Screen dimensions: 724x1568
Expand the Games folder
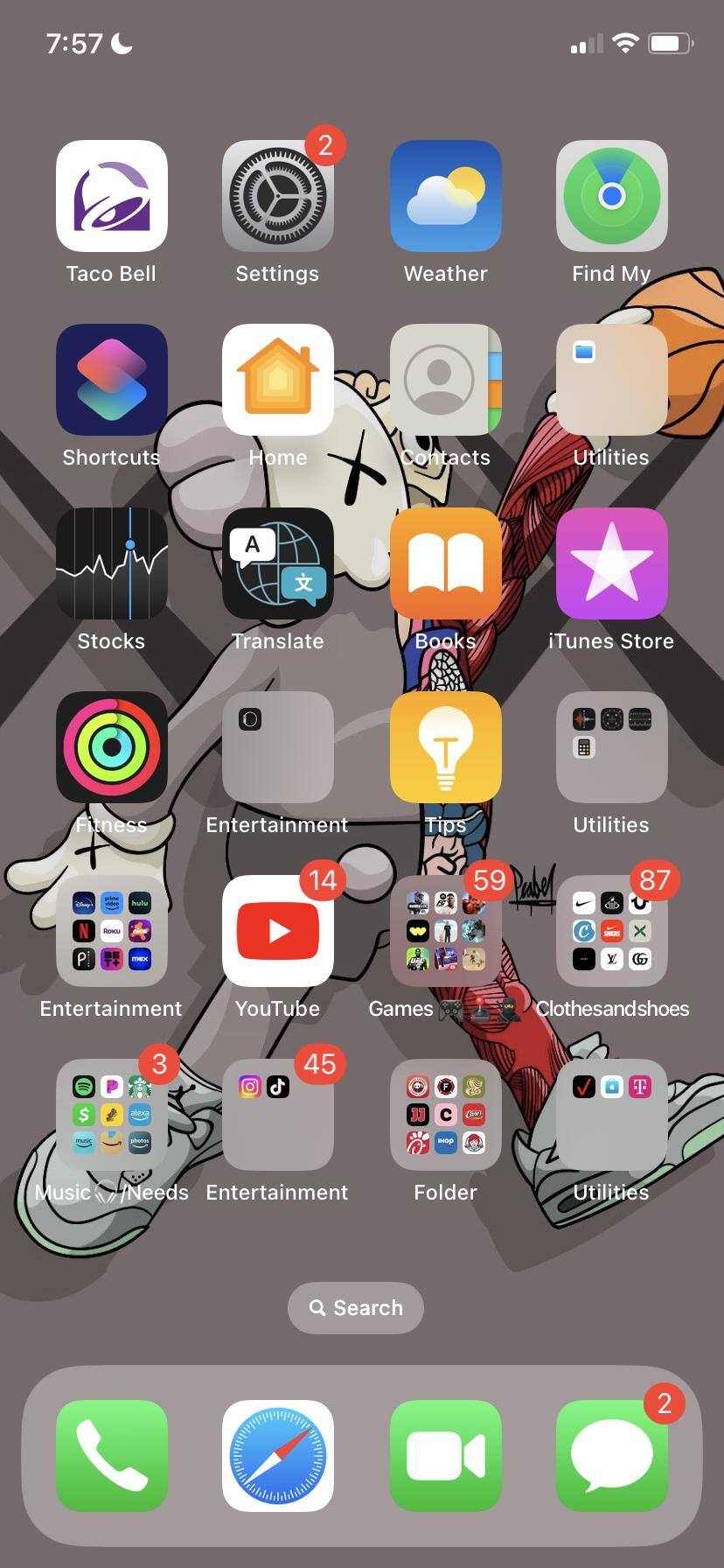point(445,931)
